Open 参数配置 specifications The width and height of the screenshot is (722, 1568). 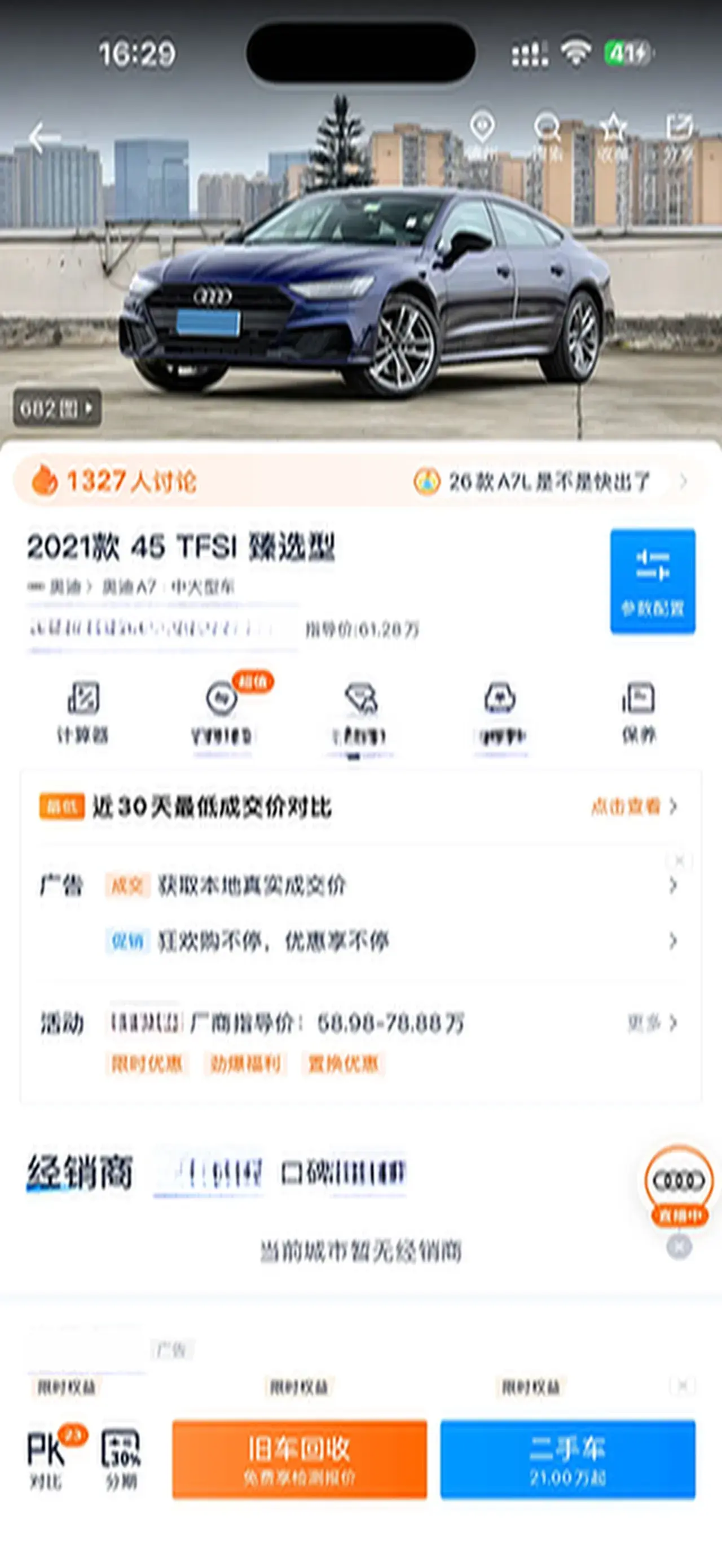tap(653, 581)
